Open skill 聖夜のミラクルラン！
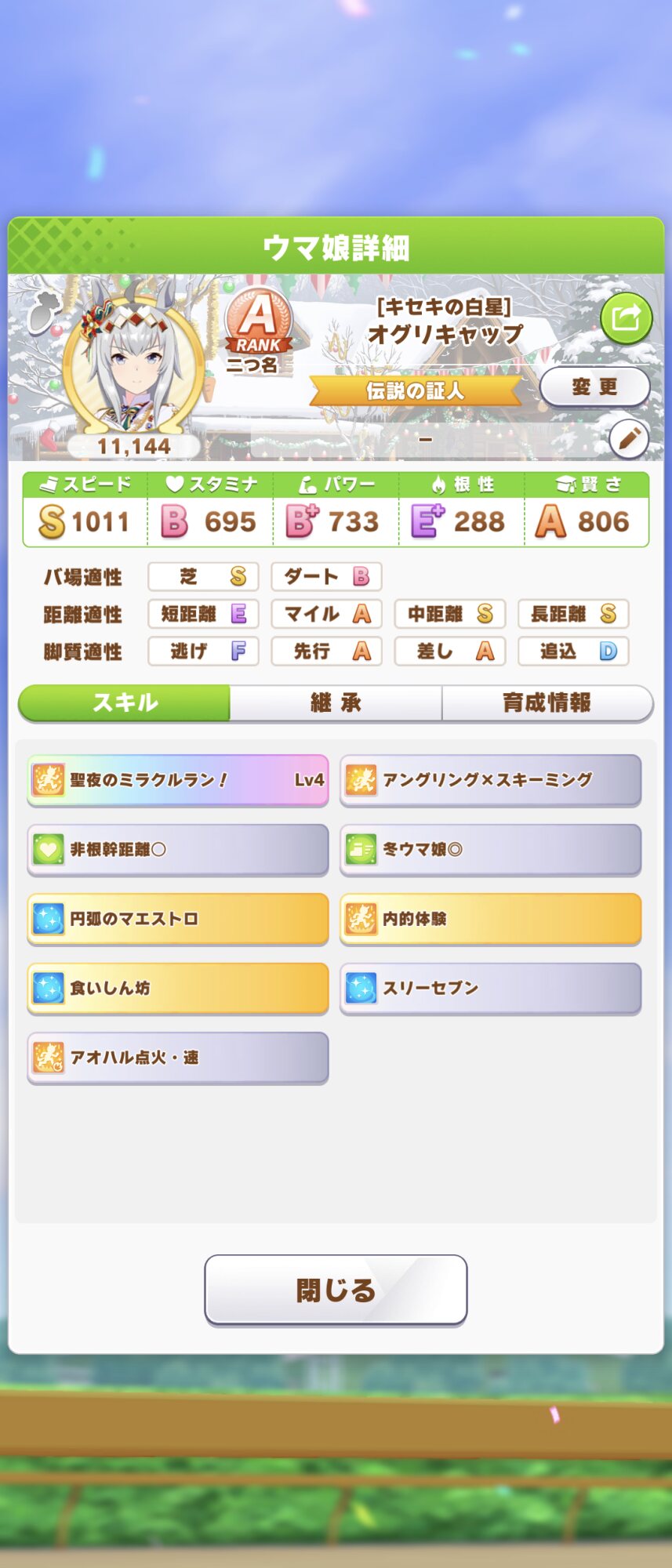The height and width of the screenshot is (1568, 672). 178,780
